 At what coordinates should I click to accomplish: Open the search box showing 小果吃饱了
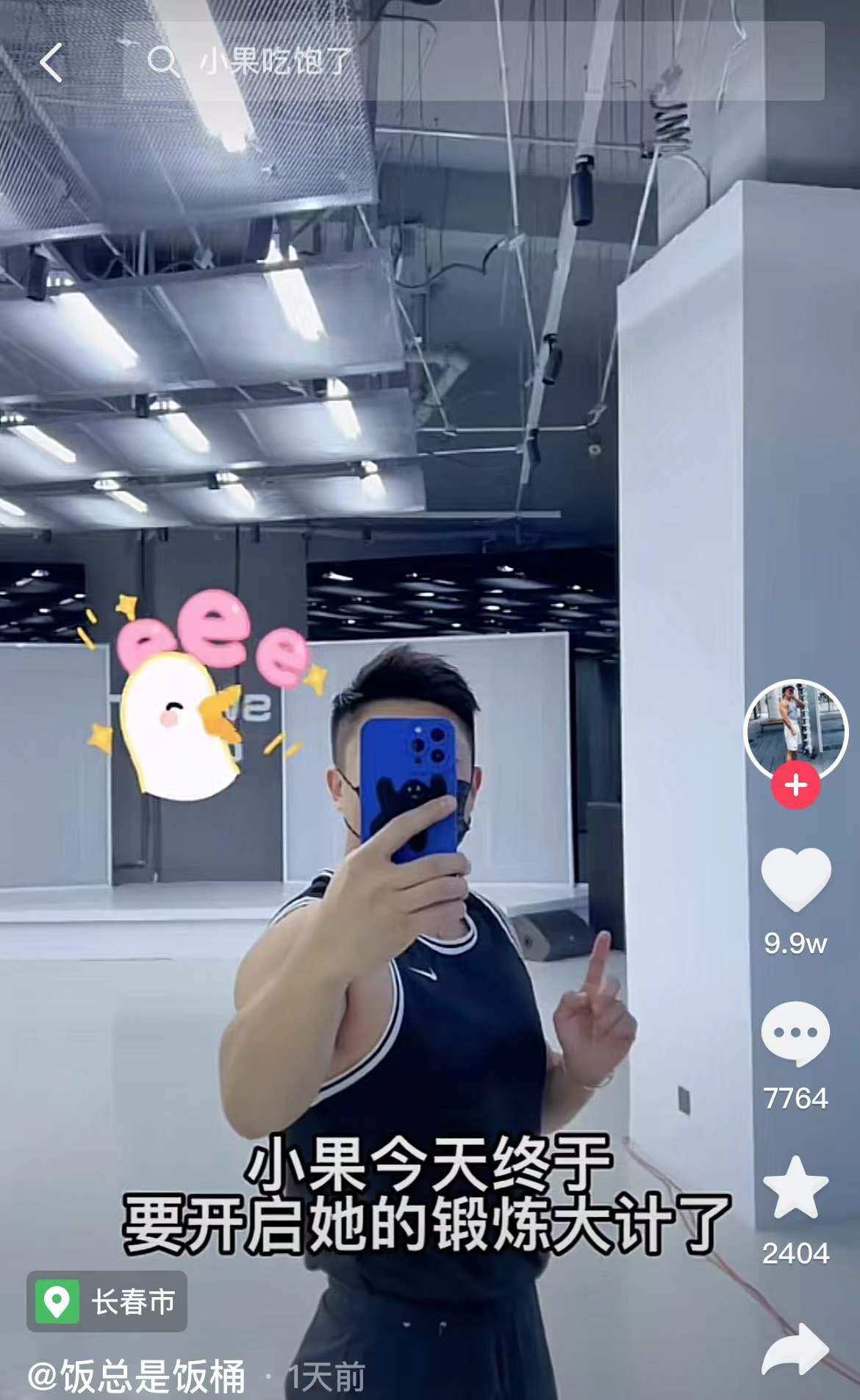pos(474,61)
